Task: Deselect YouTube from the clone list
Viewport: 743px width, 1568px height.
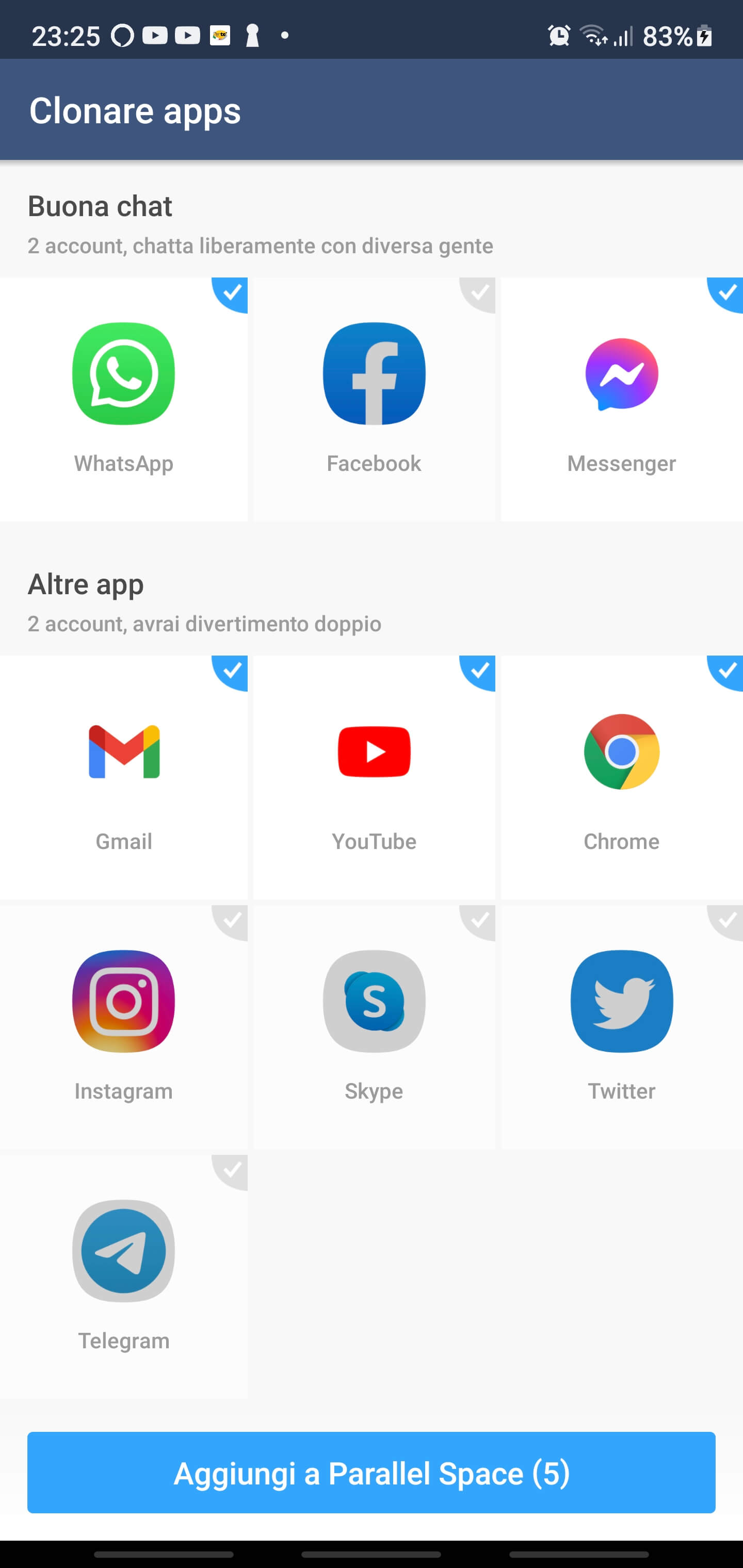Action: (x=374, y=776)
